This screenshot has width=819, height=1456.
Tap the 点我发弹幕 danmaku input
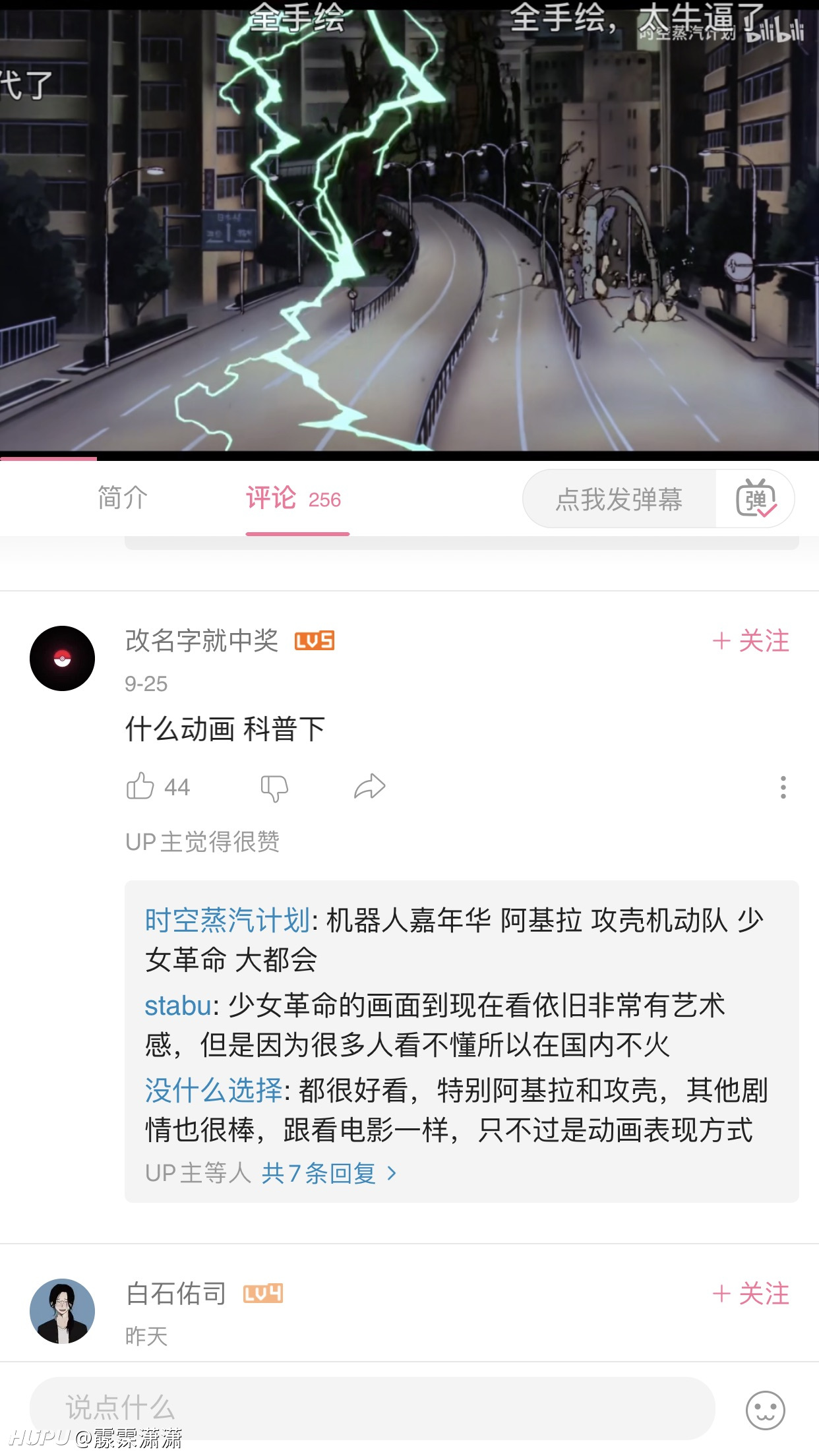(619, 499)
